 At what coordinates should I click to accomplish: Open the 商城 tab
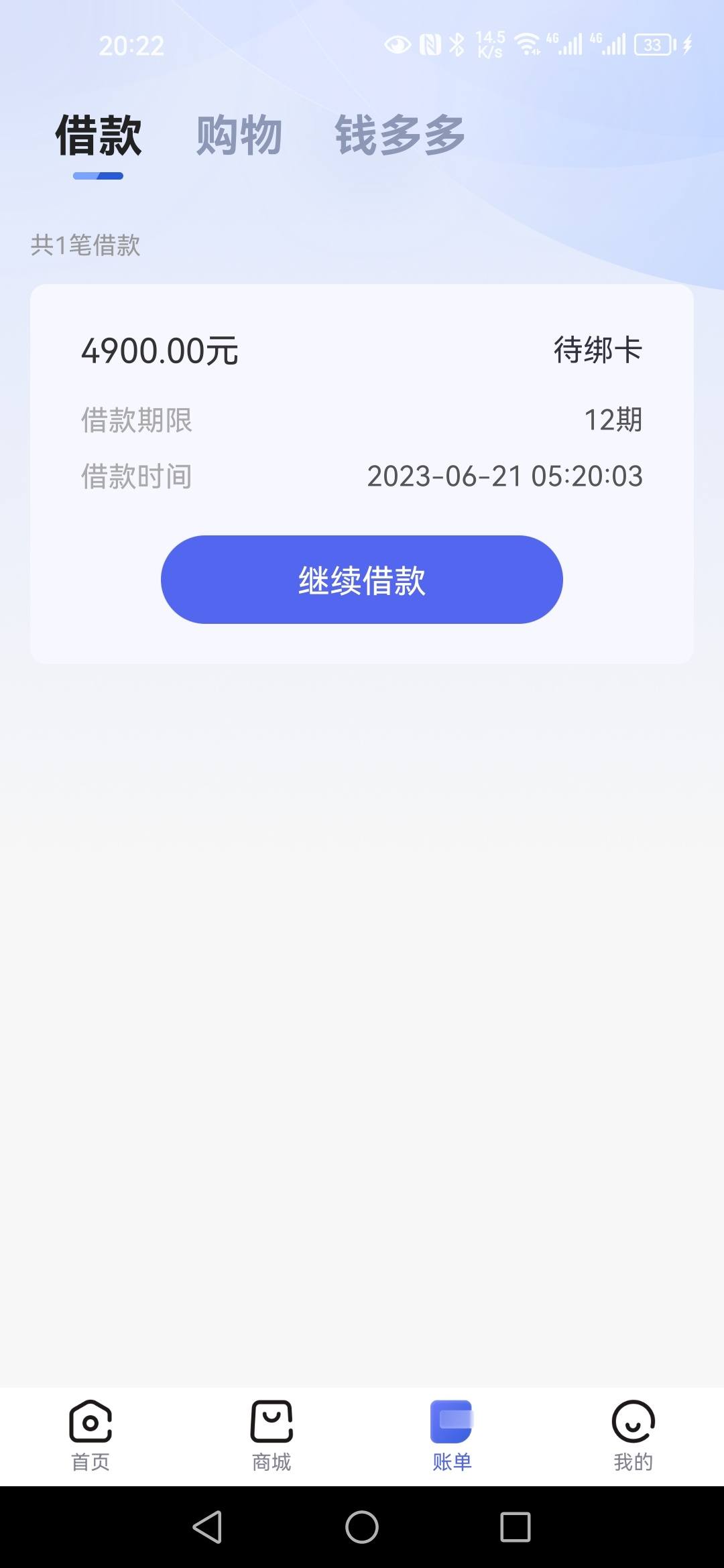point(271,1436)
